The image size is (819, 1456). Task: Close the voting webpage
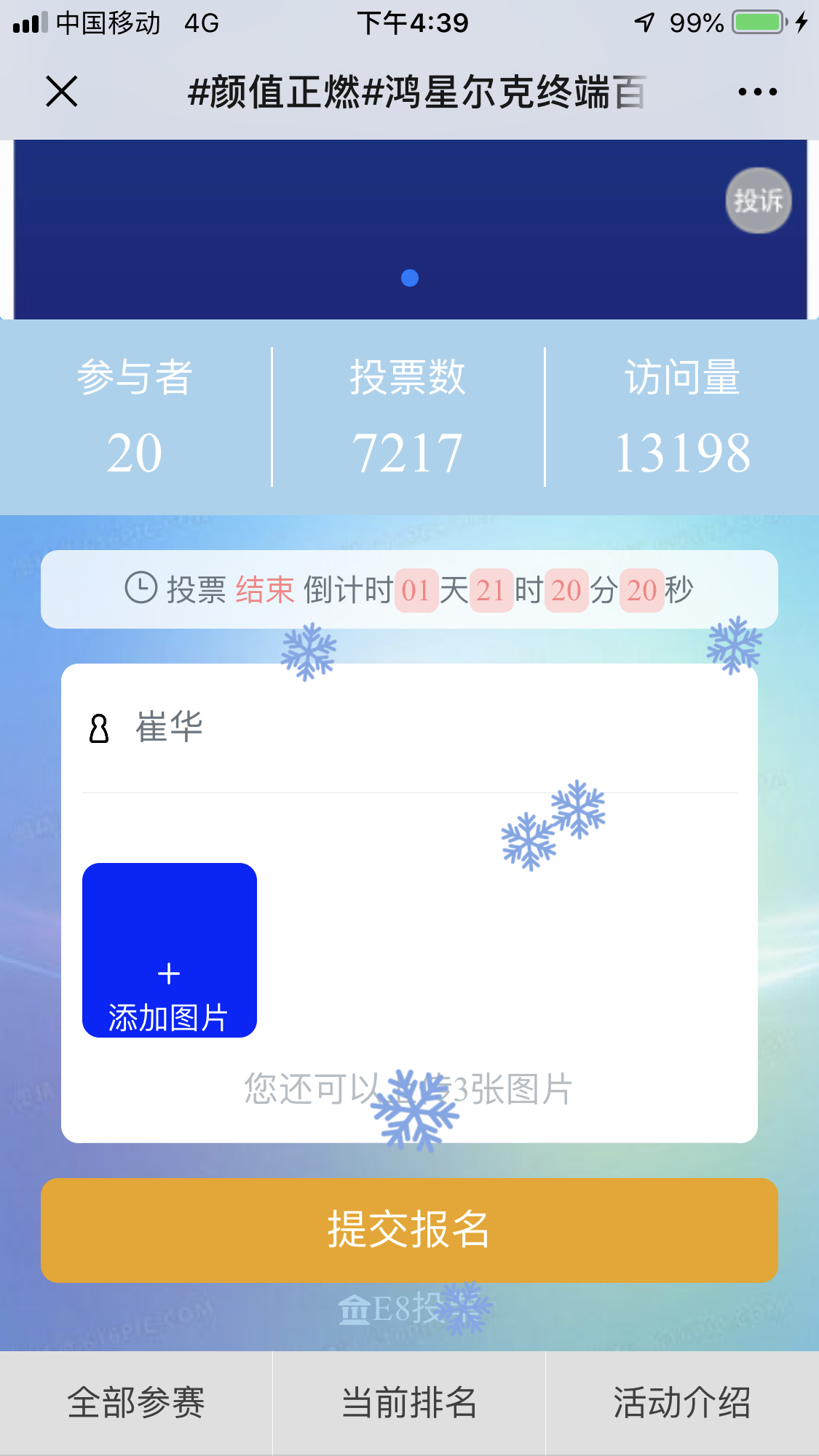[x=62, y=92]
